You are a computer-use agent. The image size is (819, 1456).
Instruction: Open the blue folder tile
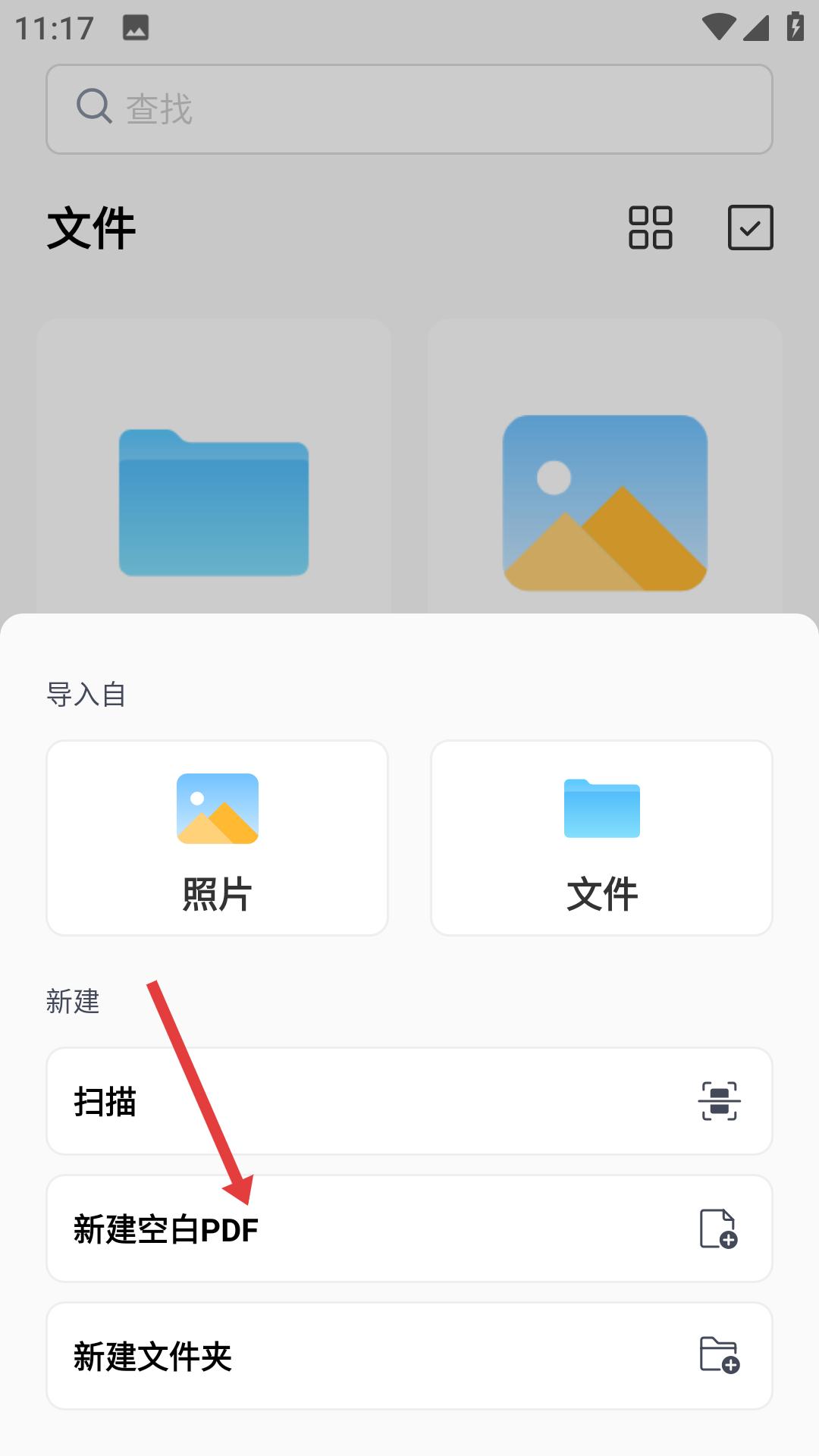click(214, 485)
